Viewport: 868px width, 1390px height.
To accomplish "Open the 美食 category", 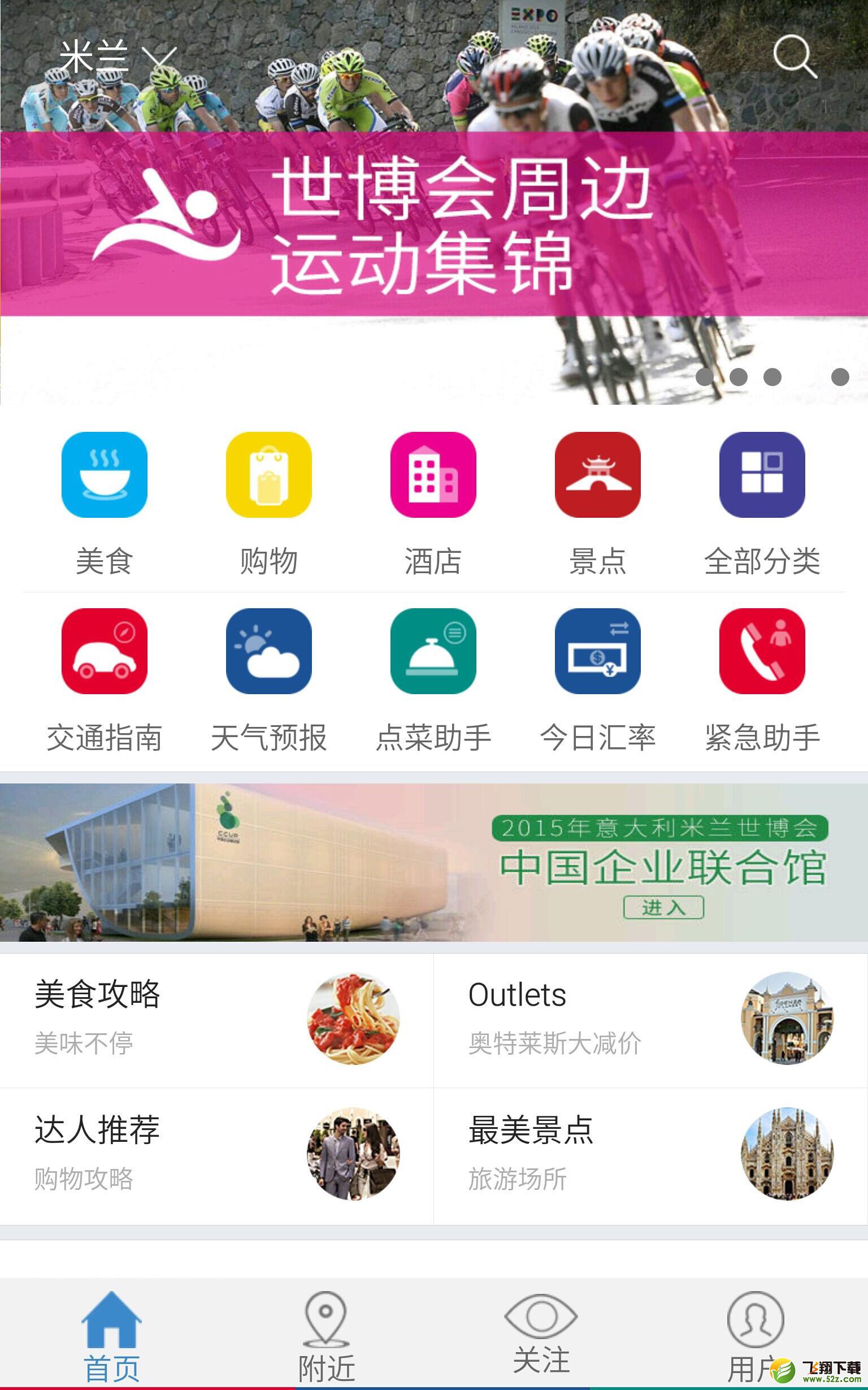I will 105,504.
